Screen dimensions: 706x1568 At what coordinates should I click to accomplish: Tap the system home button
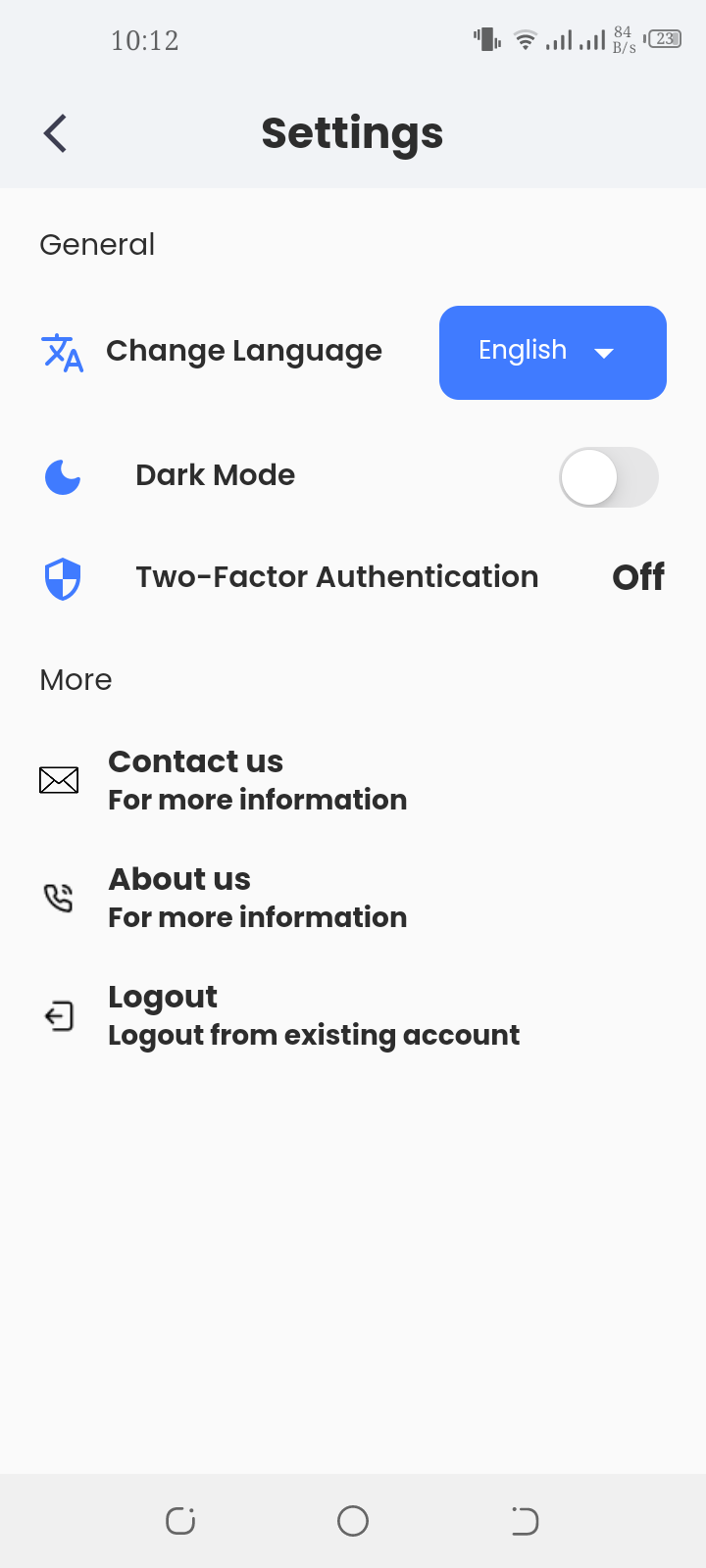point(353,1521)
